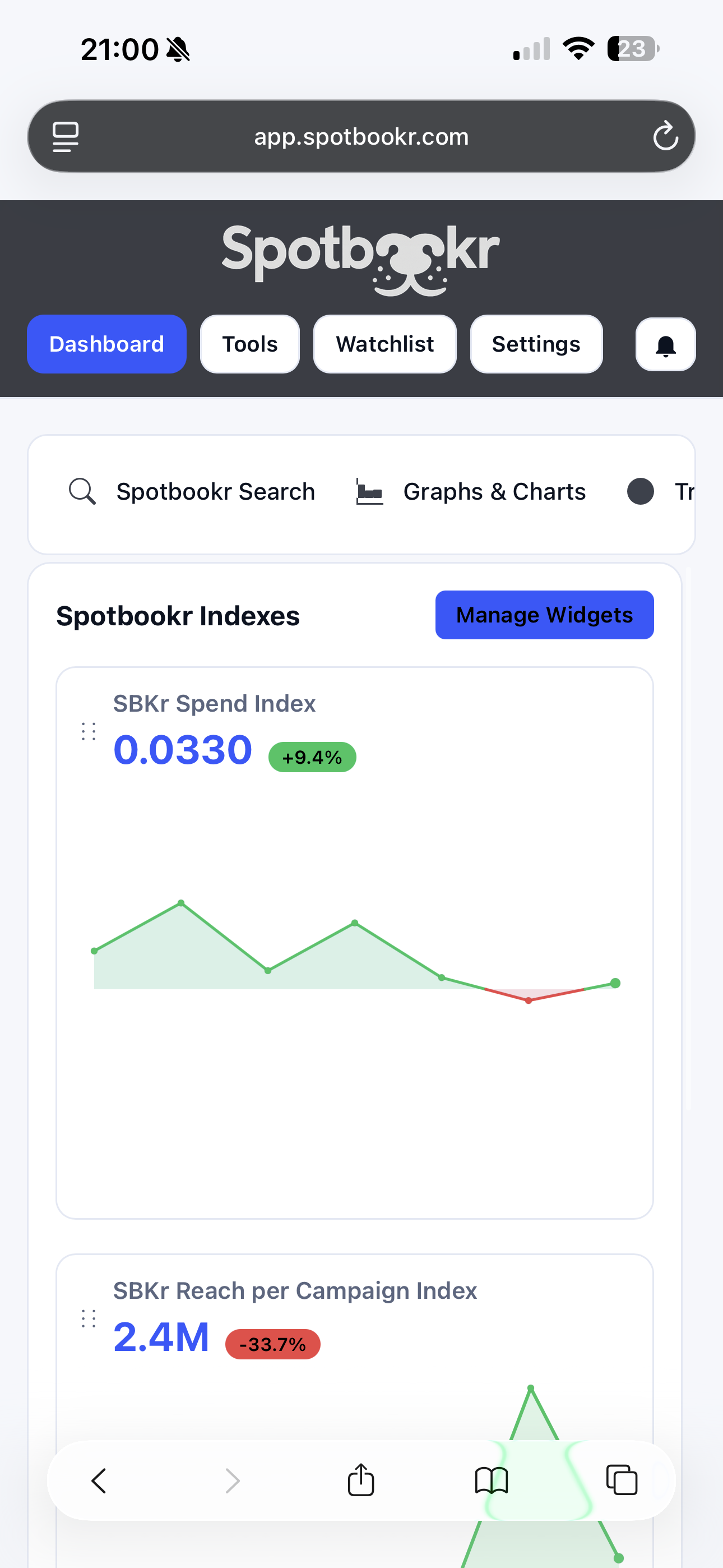Go back to the previous page
The image size is (723, 1568).
coord(99,1481)
